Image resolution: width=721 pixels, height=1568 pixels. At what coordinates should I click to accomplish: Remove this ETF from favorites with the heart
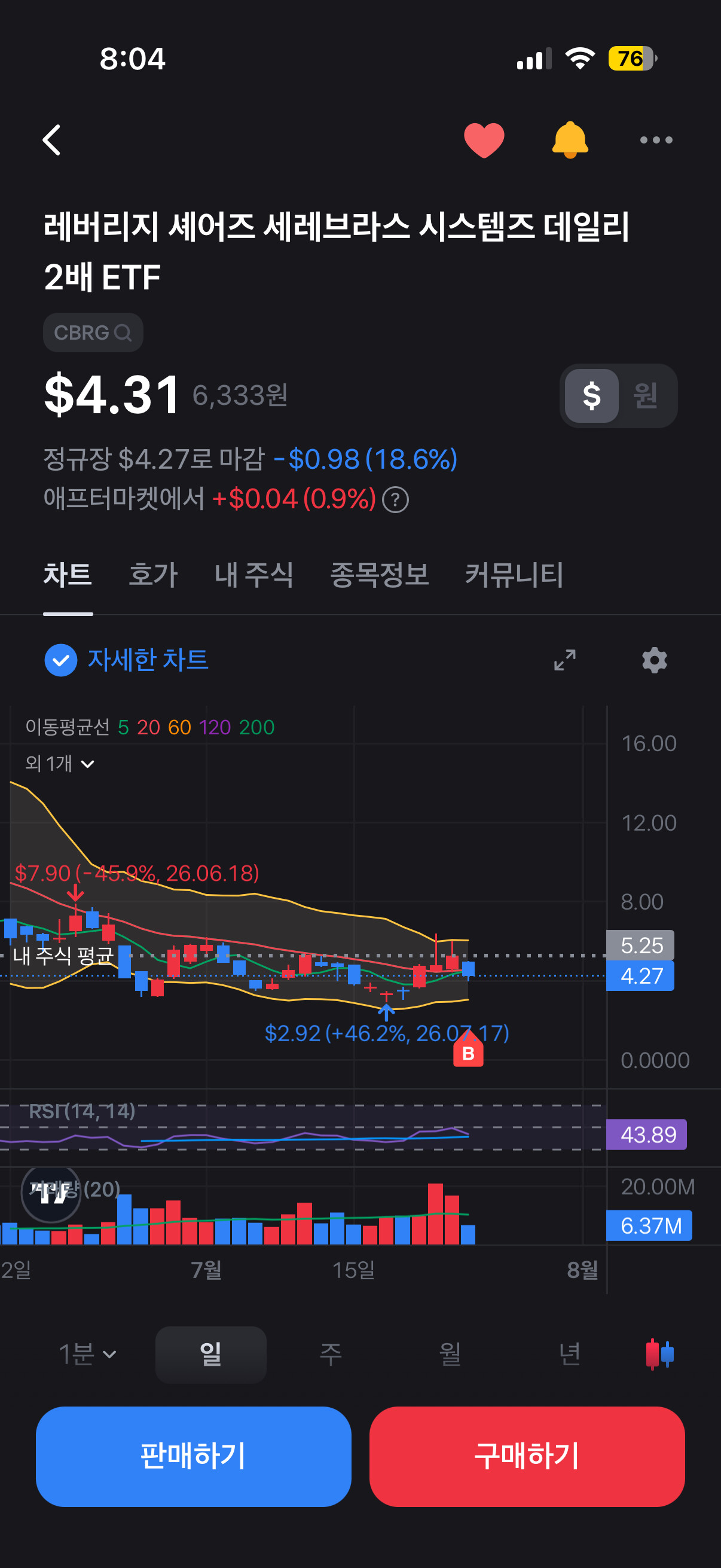click(x=484, y=140)
